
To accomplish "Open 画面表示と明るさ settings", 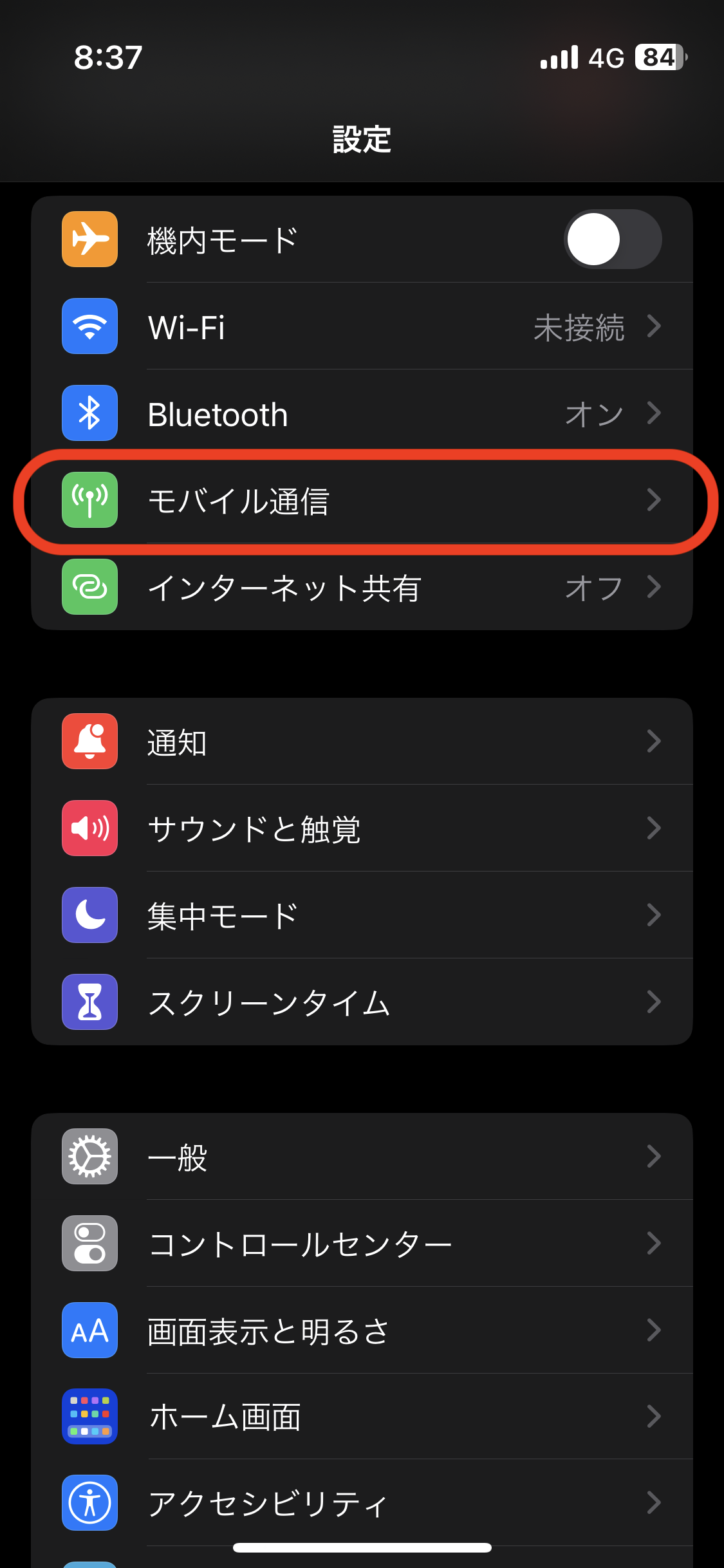I will coord(362,1330).
